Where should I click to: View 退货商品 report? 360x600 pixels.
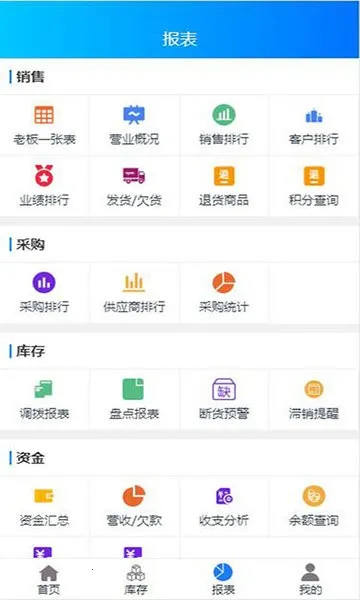(x=224, y=186)
